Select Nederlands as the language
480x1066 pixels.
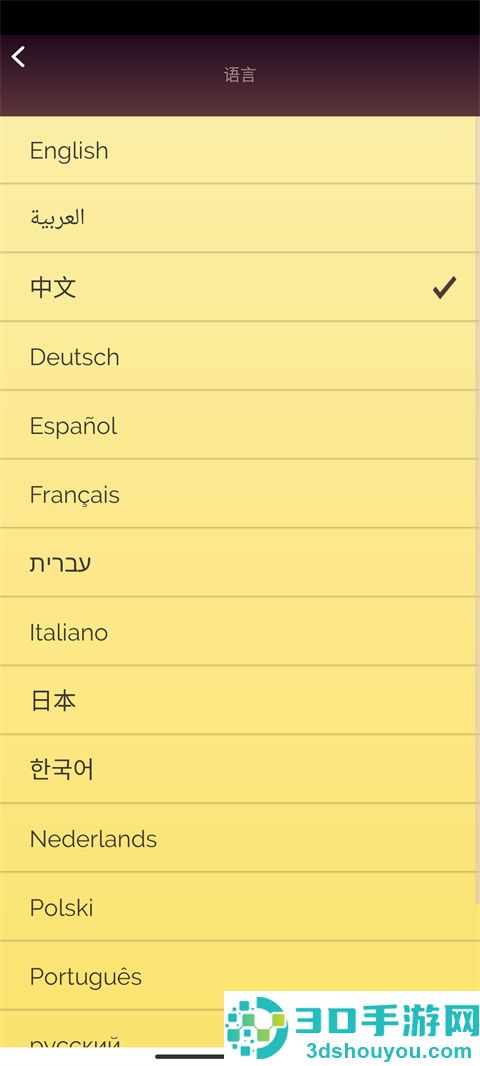238,838
